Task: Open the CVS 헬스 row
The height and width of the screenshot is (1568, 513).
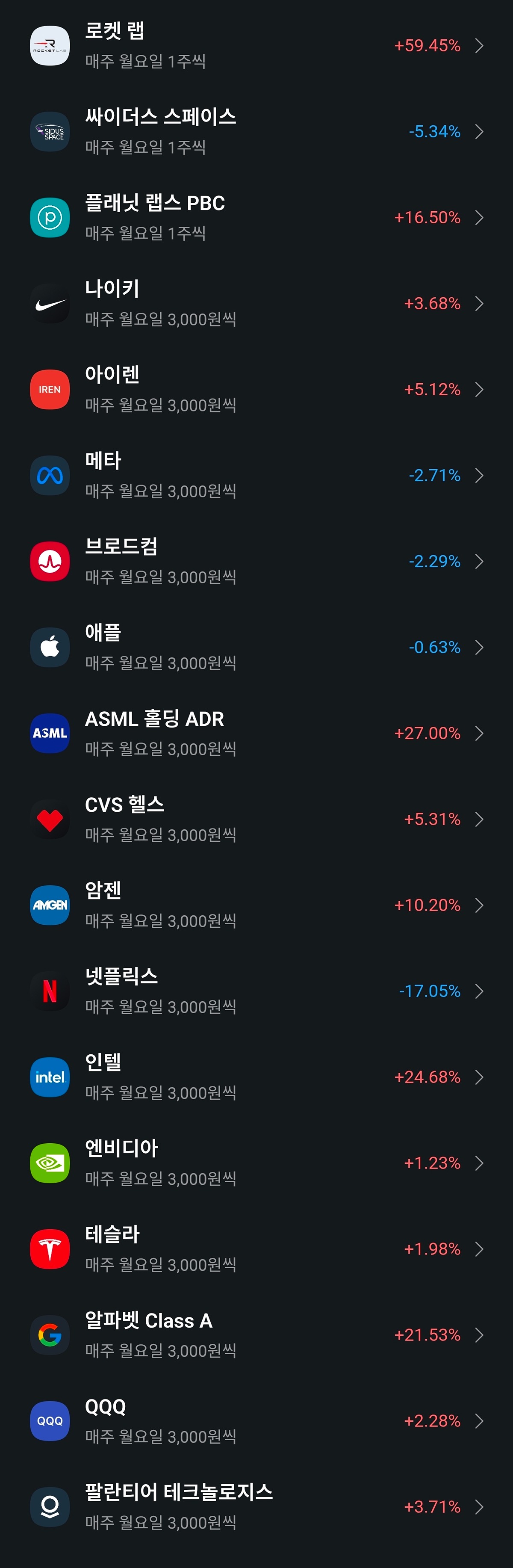Action: tap(256, 820)
